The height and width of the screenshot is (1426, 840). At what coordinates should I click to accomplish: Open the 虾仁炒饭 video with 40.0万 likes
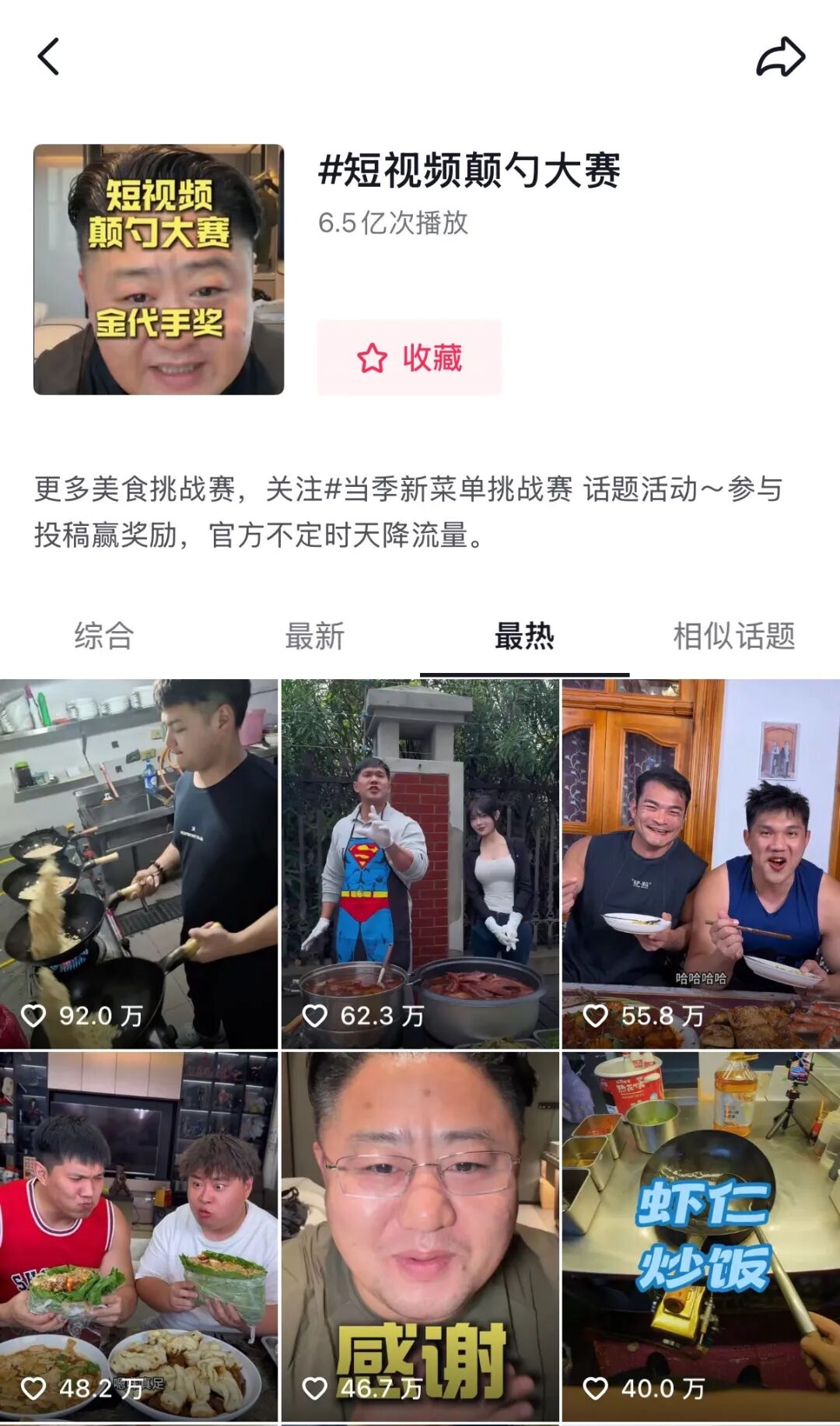tap(701, 1237)
